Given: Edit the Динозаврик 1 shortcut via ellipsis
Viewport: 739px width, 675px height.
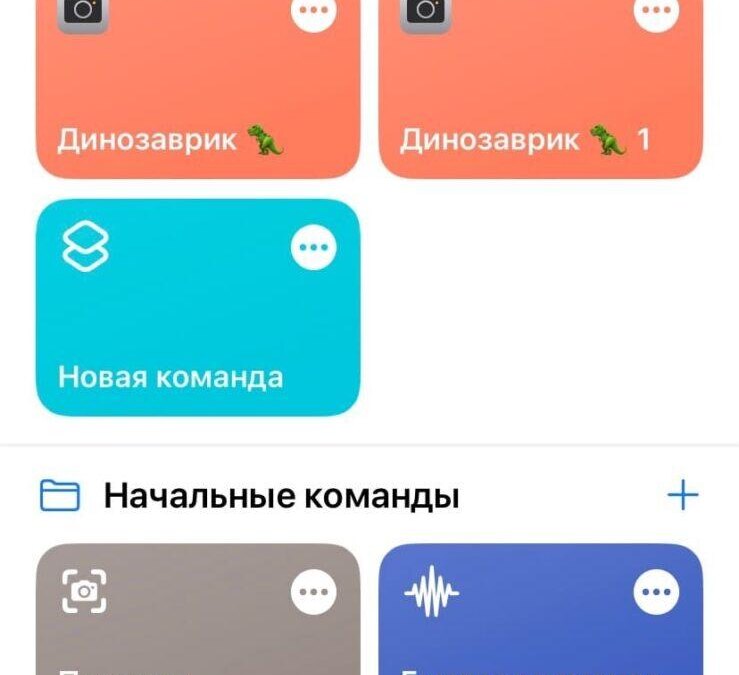Looking at the screenshot, I should [x=657, y=13].
